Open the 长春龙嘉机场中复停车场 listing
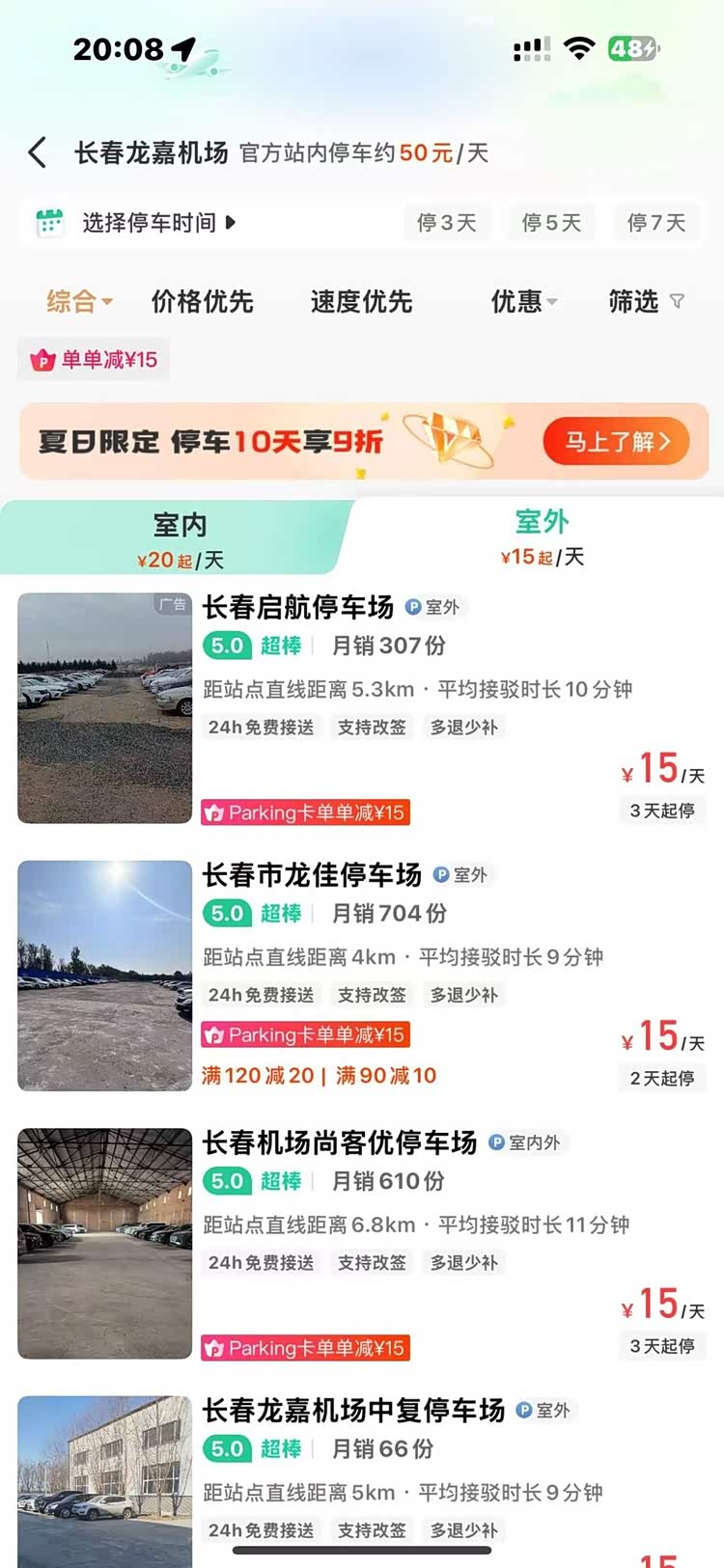Screen dimensions: 724x1568 point(352,1411)
